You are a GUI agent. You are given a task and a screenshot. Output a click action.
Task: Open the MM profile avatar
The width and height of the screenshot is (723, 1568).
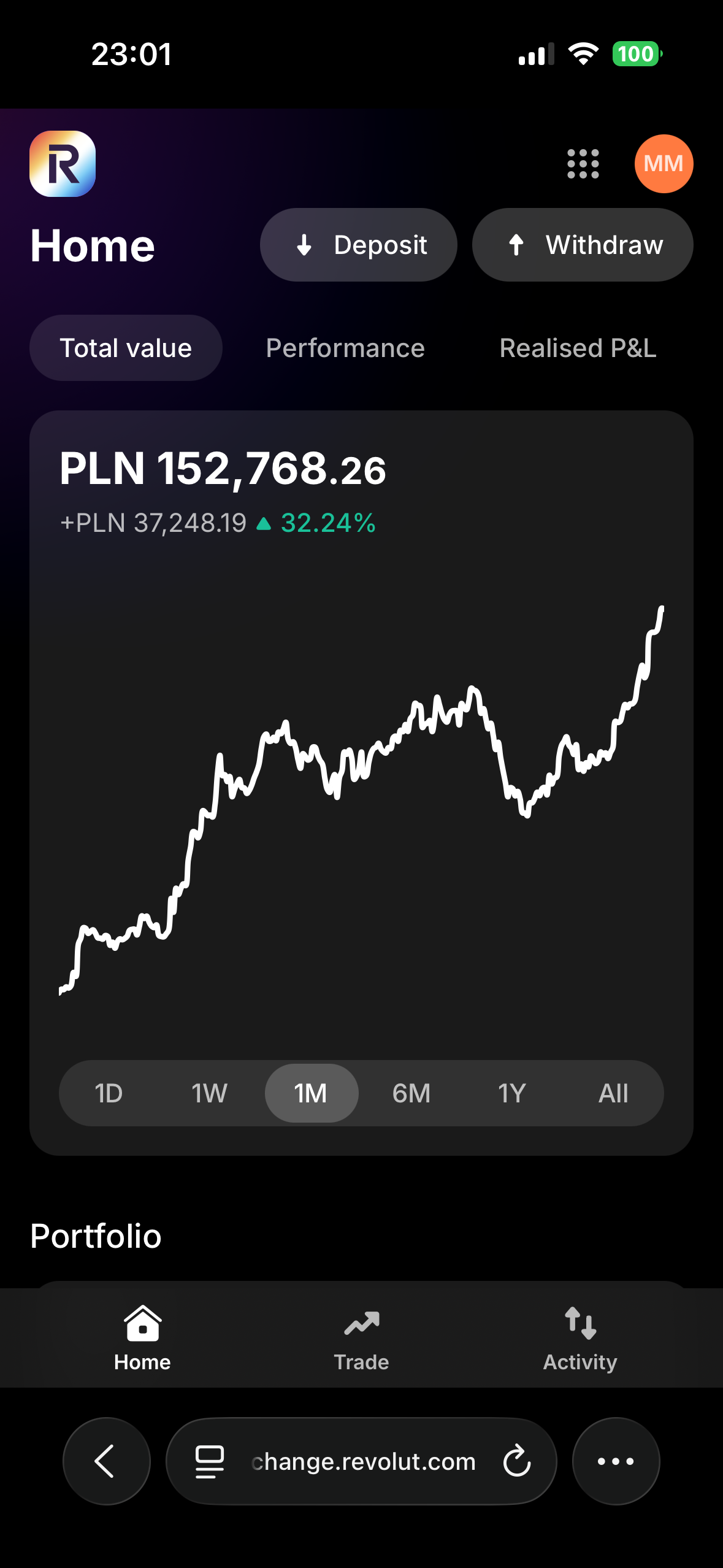664,164
